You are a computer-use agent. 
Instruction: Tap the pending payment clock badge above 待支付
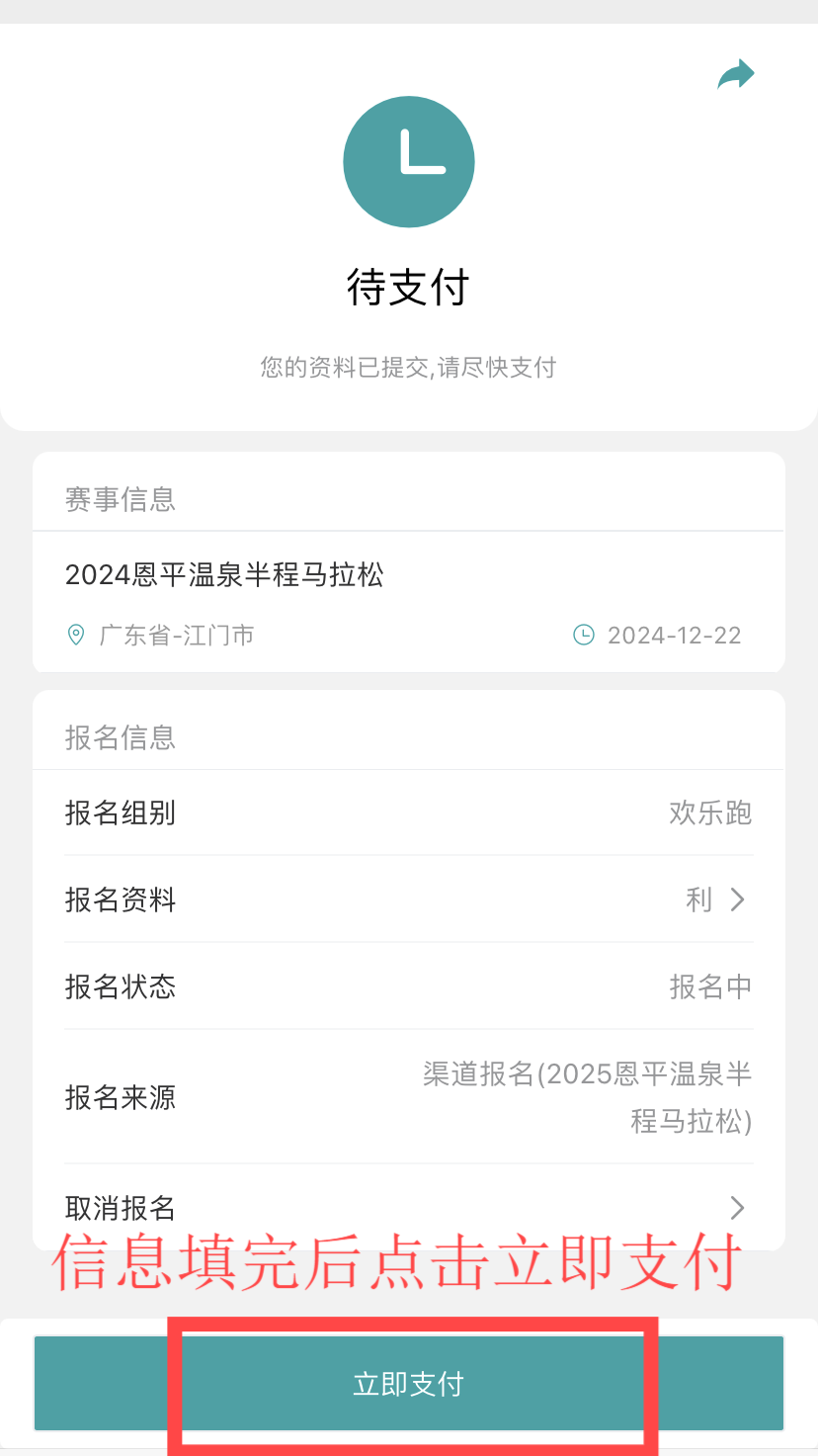[408, 161]
